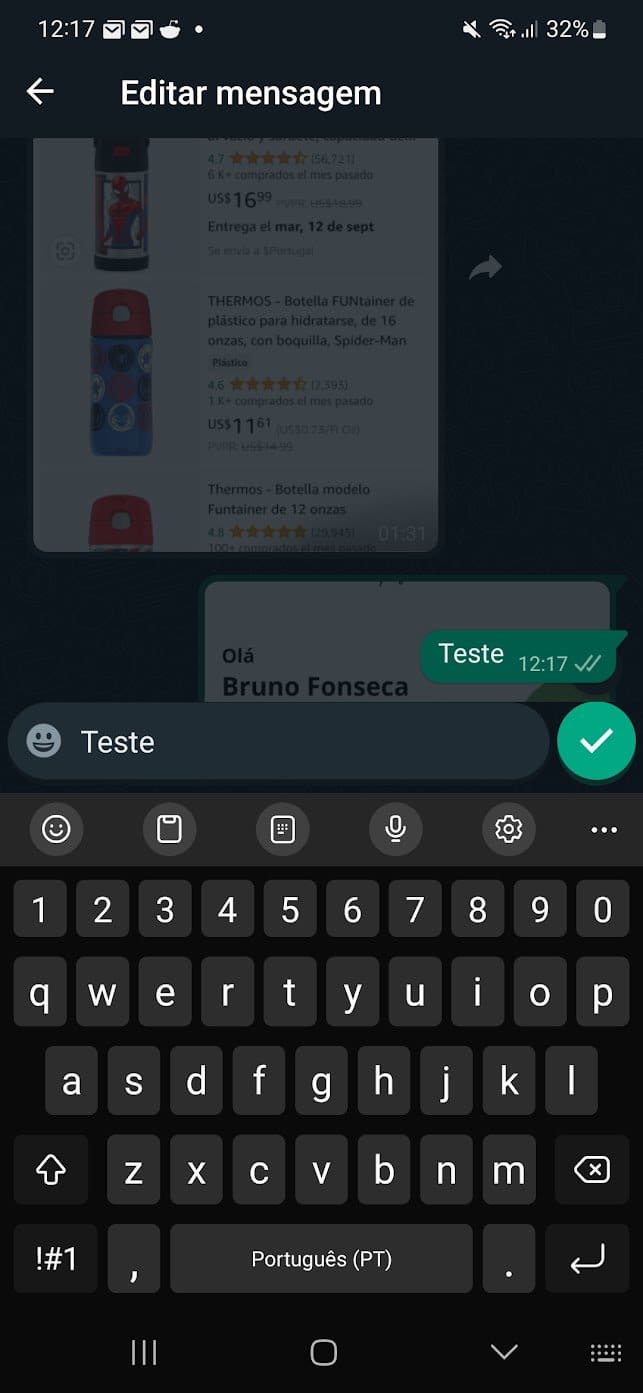Viewport: 643px width, 1393px height.
Task: Go back from Editar mensagem
Action: [x=40, y=92]
